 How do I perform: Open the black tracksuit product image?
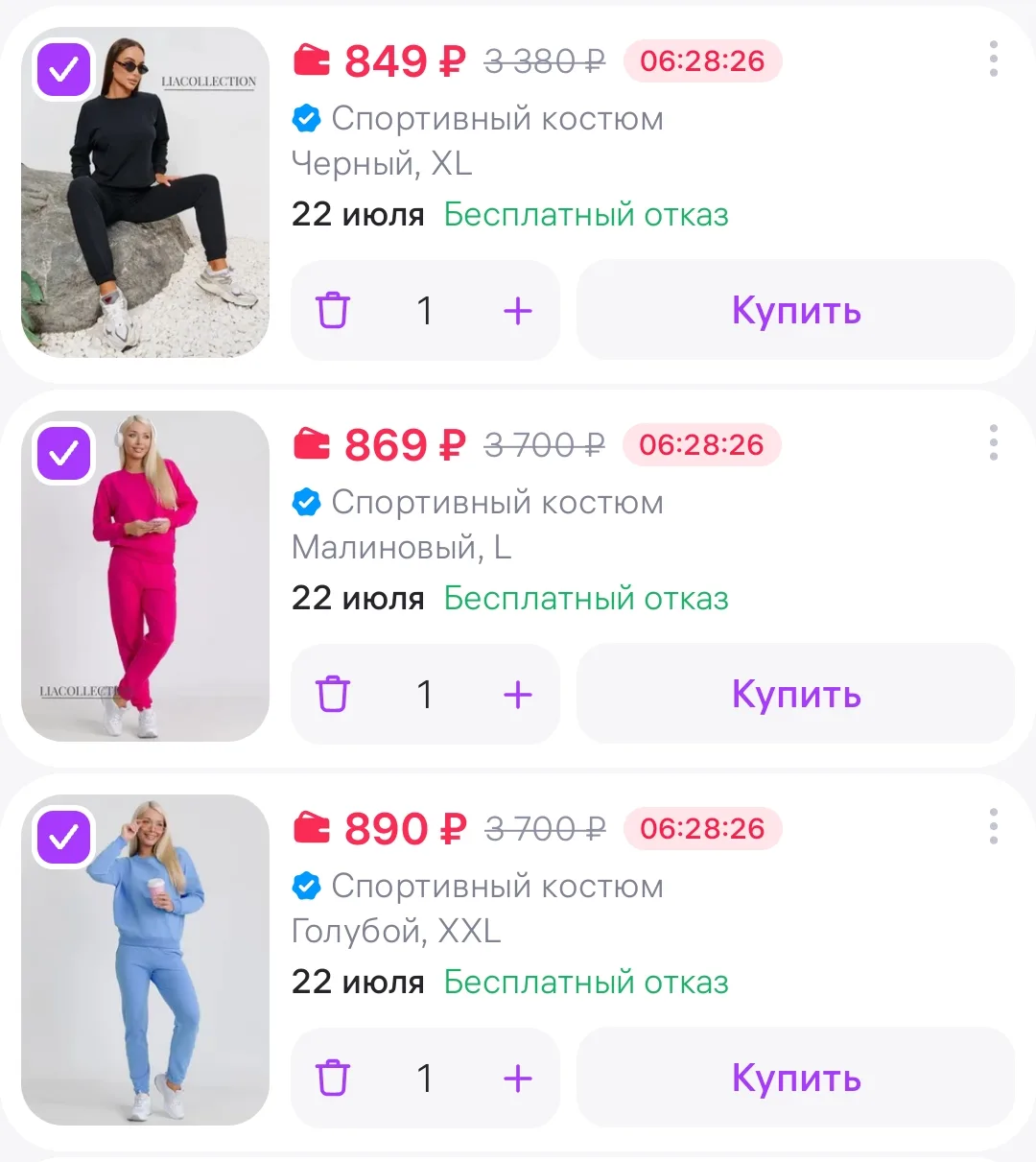(145, 193)
